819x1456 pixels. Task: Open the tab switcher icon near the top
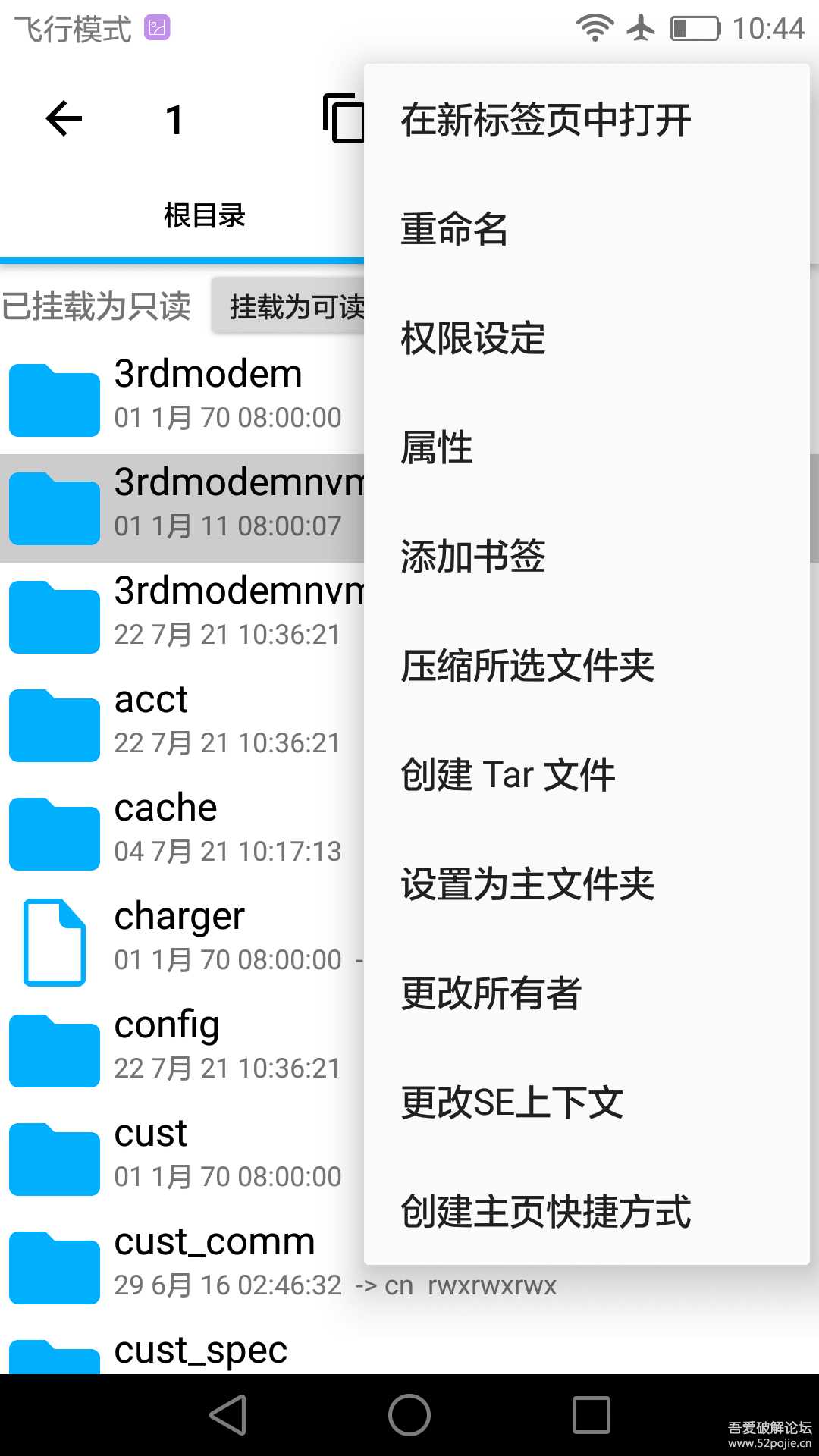coord(341,118)
